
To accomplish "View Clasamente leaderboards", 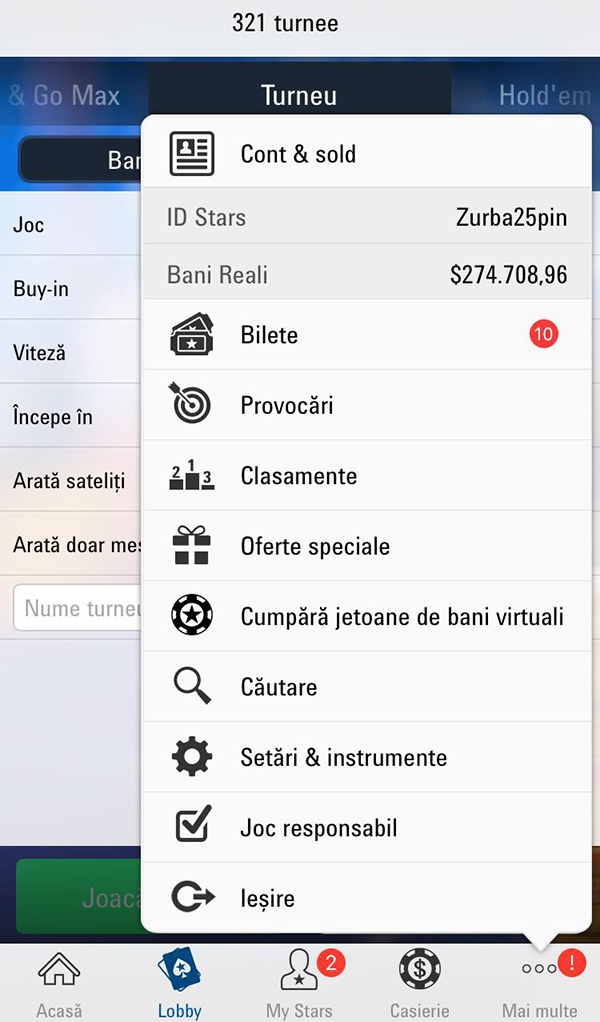I will point(298,476).
